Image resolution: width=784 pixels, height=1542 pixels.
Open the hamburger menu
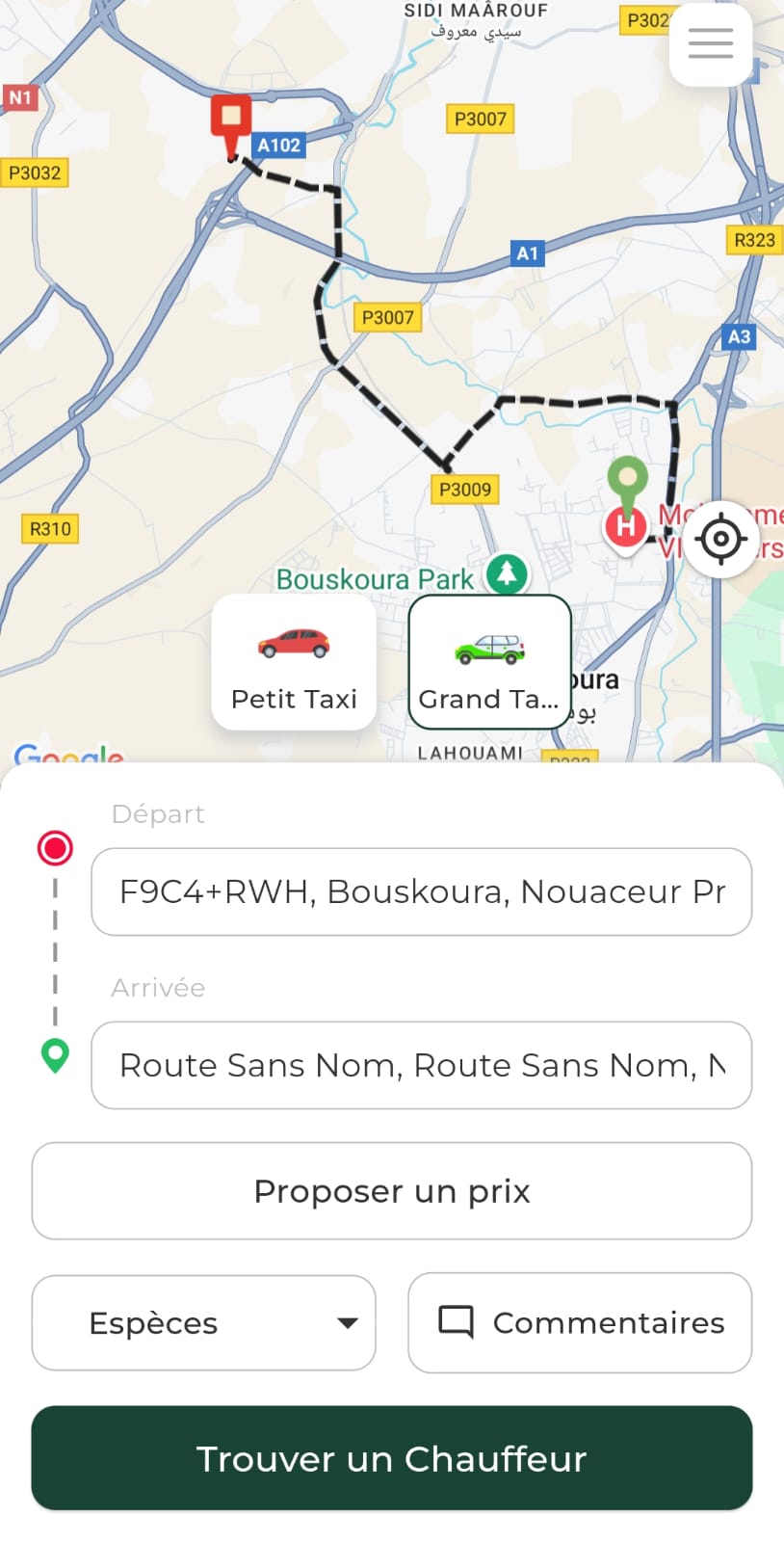(x=711, y=44)
